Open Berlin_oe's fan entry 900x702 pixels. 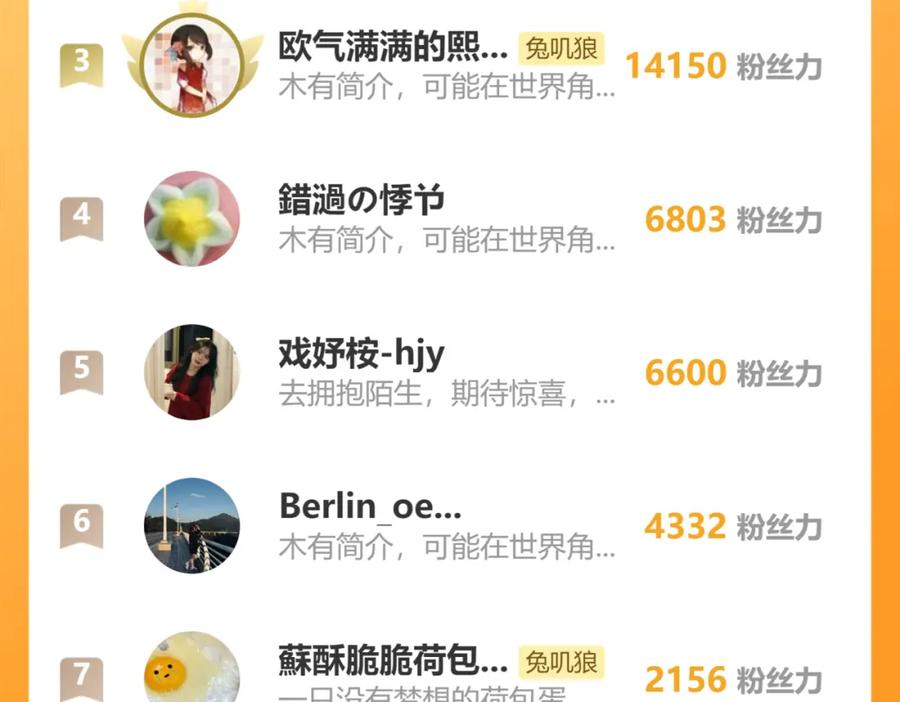(x=370, y=507)
